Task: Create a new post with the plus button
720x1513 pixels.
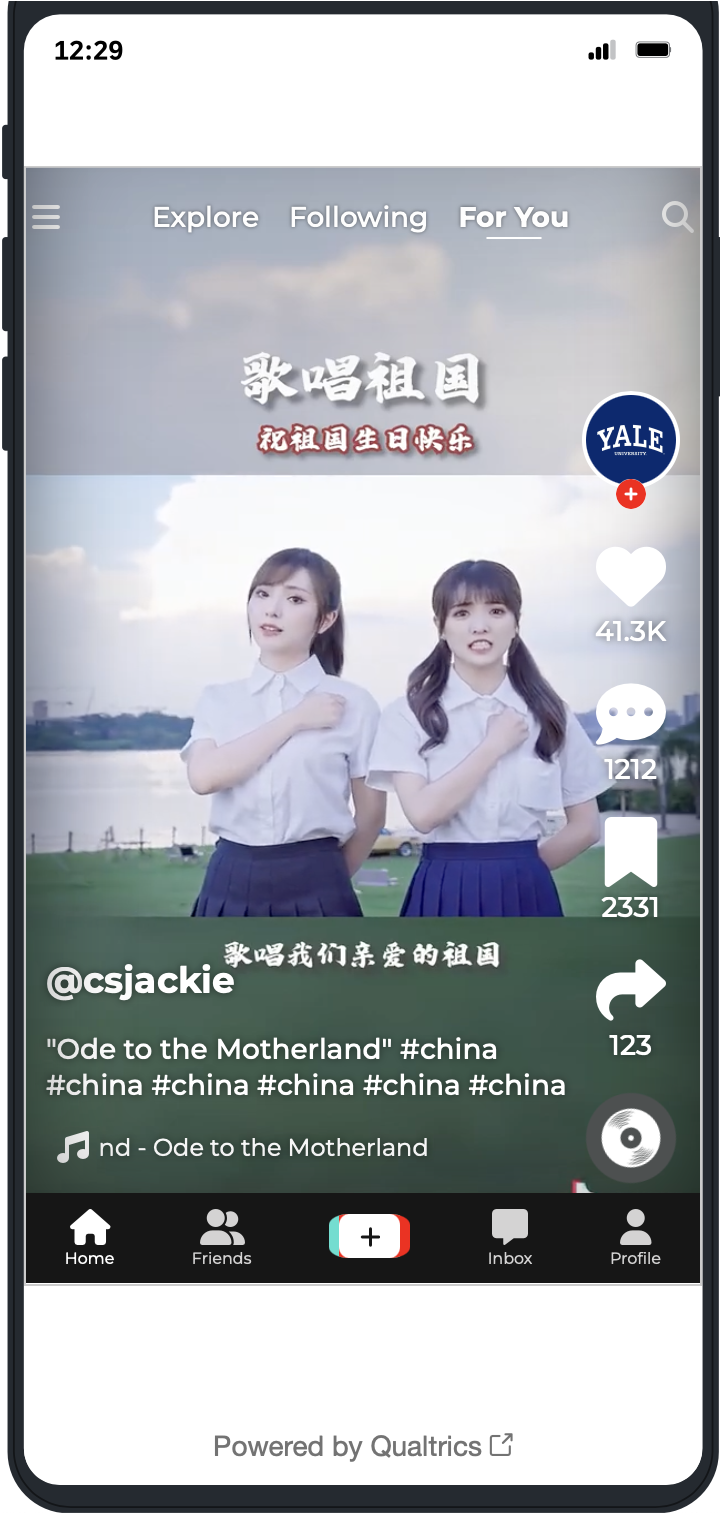Action: point(369,1237)
